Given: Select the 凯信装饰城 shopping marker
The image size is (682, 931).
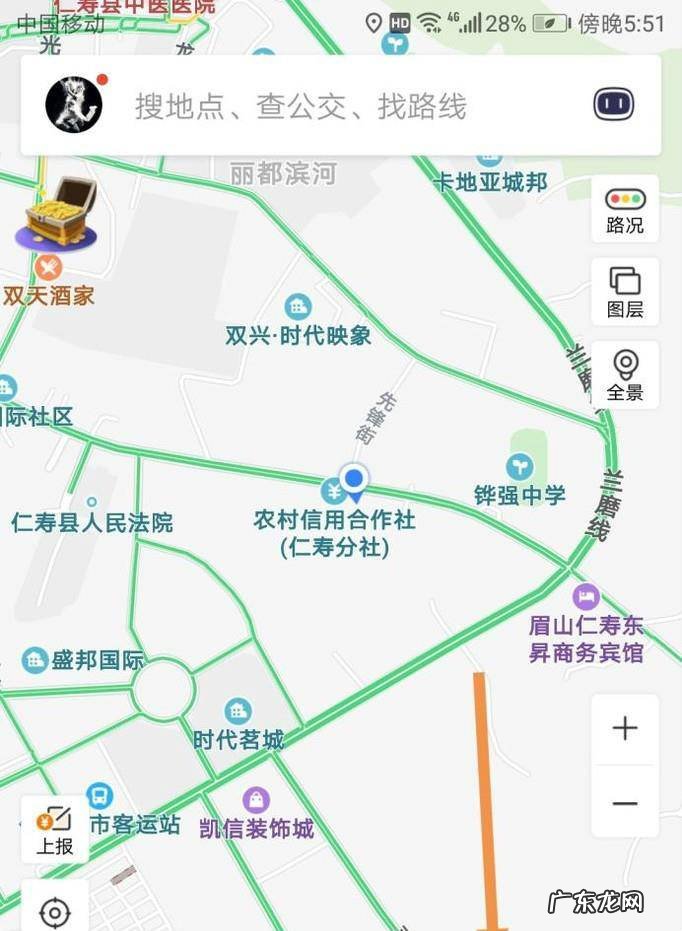Looking at the screenshot, I should (x=256, y=800).
